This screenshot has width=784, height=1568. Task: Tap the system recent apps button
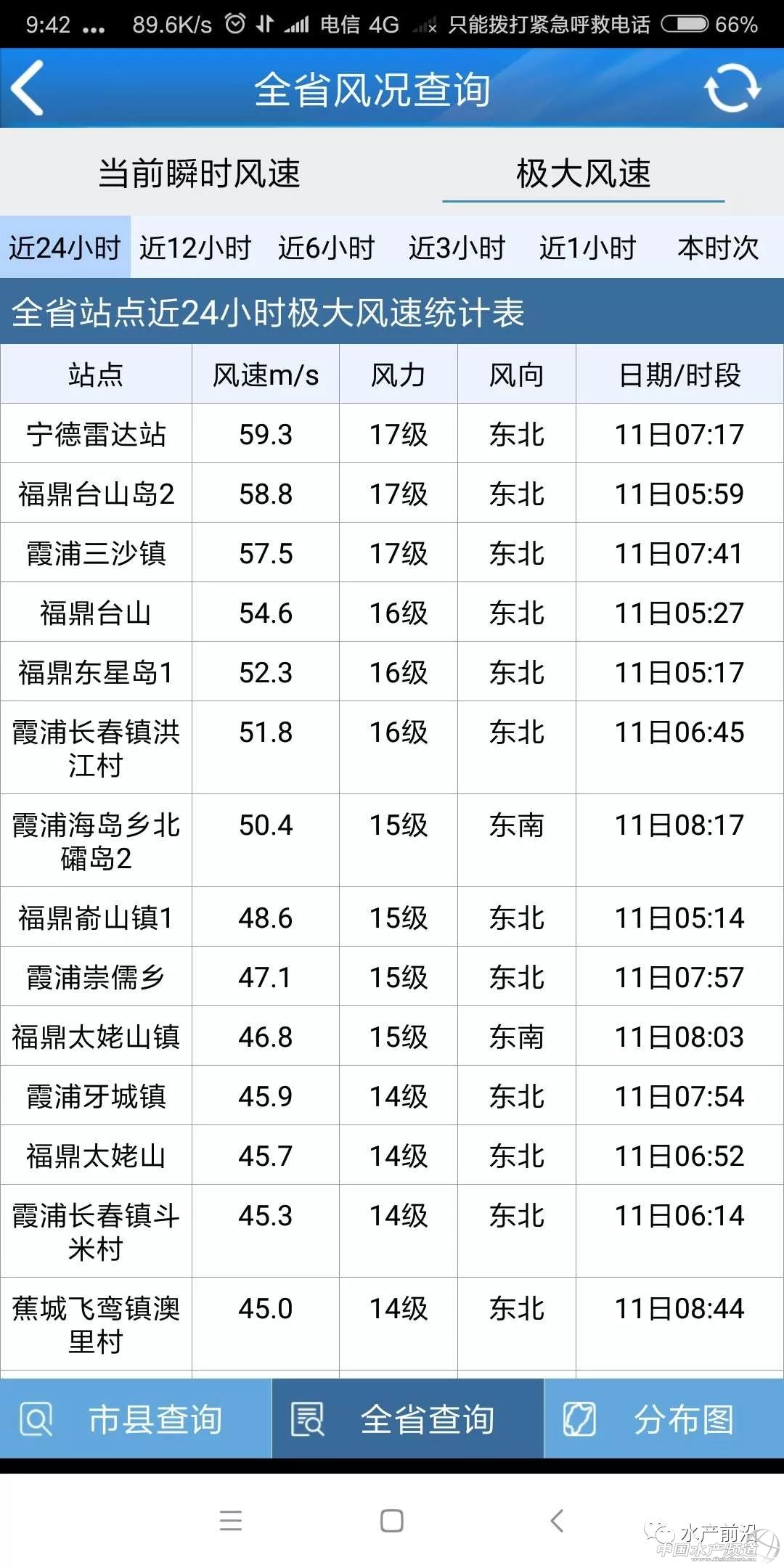coord(231,1520)
